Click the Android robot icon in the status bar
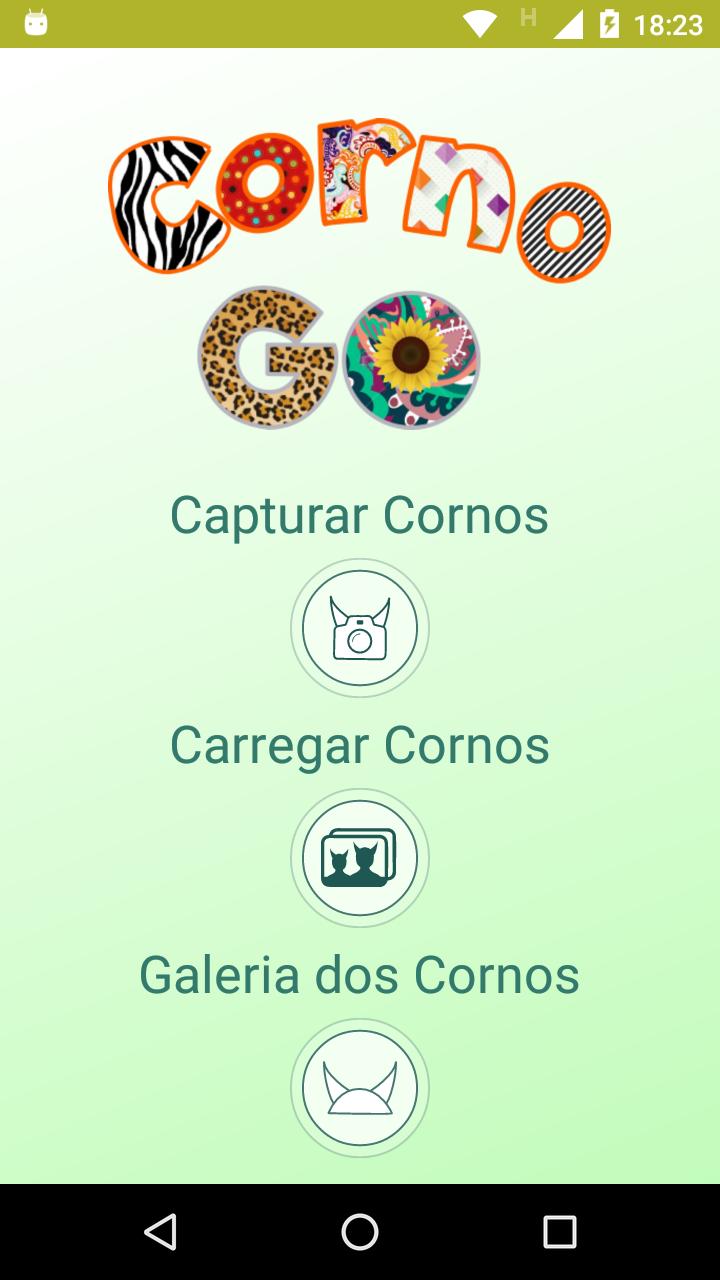The image size is (720, 1280). click(x=38, y=20)
